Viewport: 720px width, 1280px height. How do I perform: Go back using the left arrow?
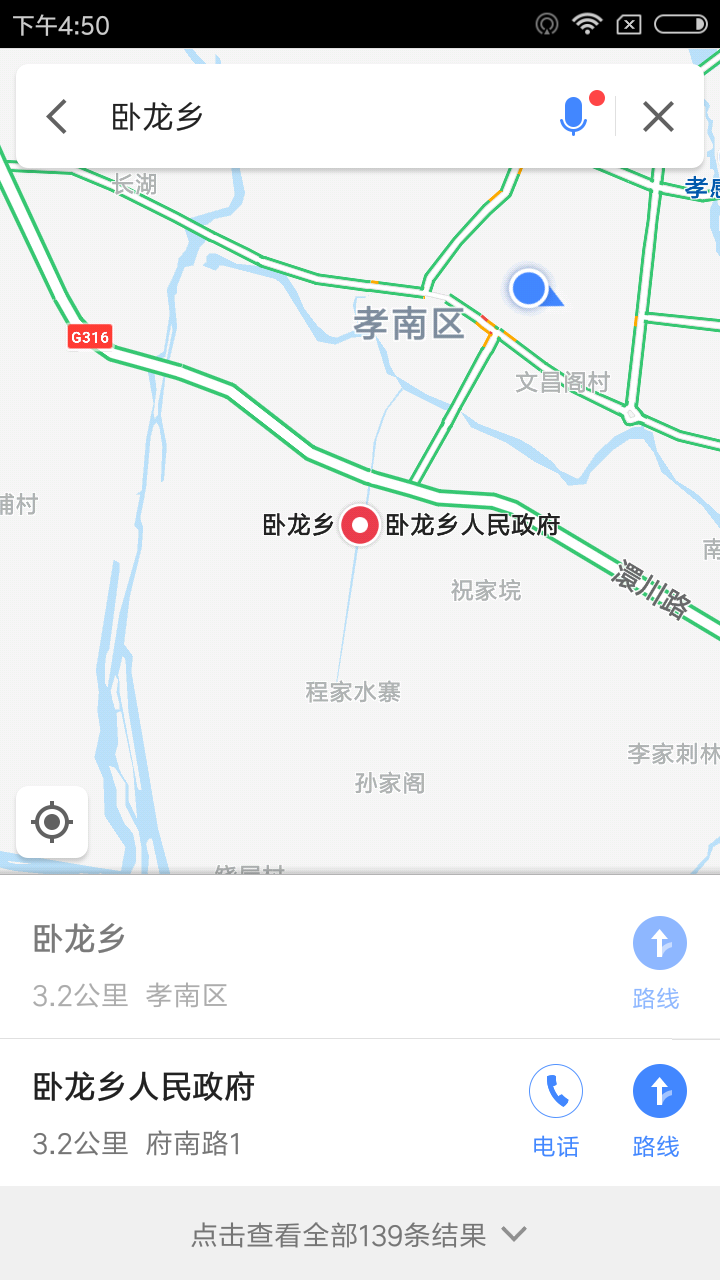click(56, 116)
